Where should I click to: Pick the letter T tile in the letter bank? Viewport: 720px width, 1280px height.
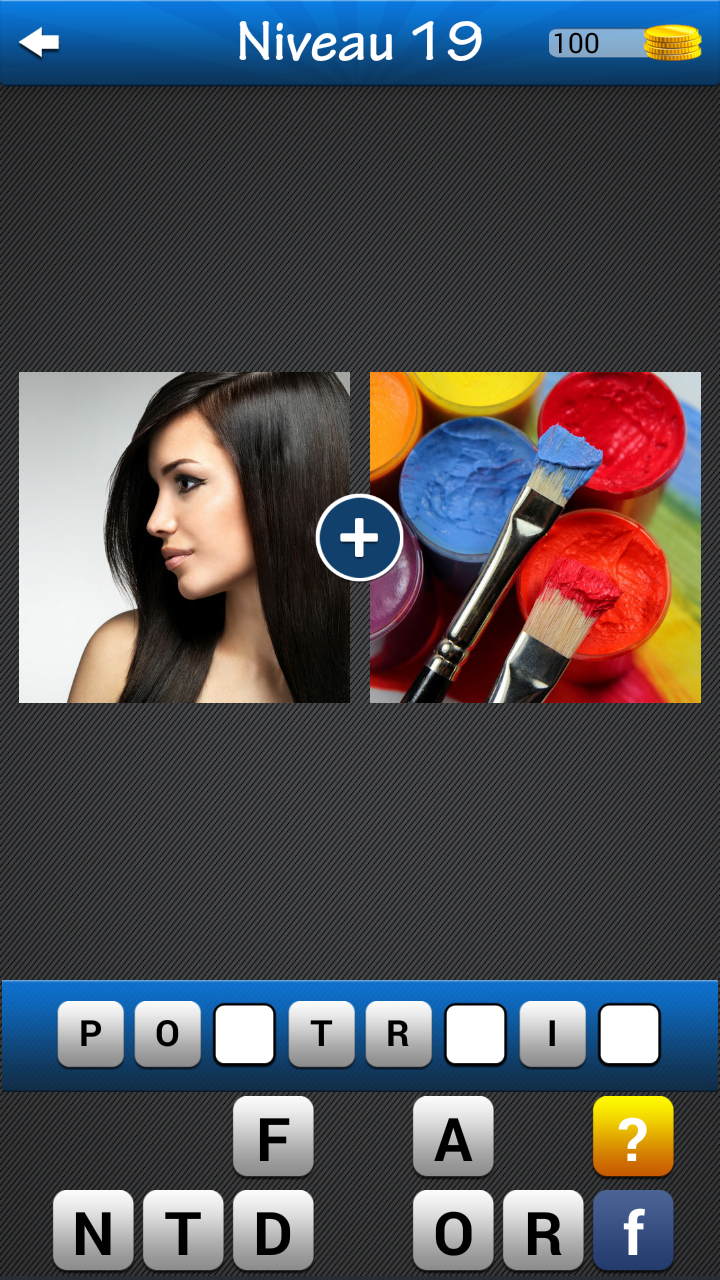(x=183, y=1230)
